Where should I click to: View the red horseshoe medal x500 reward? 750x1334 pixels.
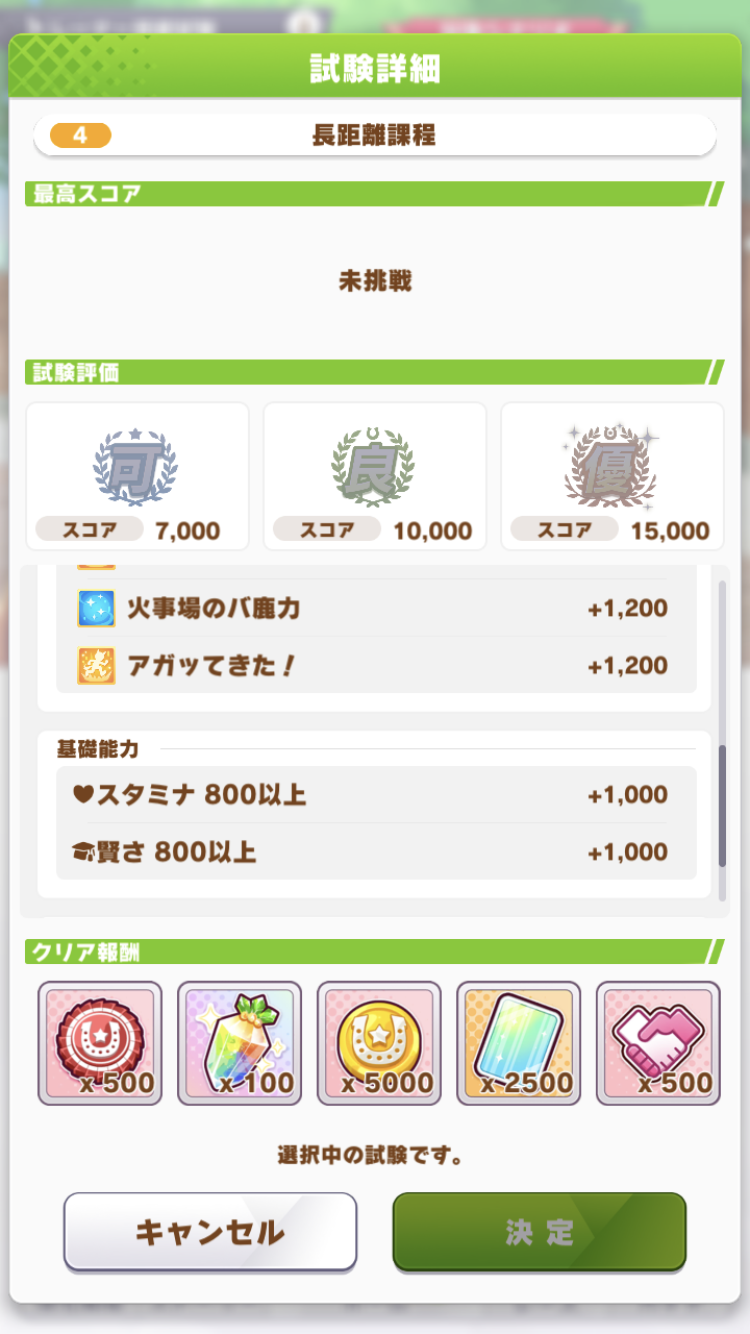pyautogui.click(x=100, y=1043)
